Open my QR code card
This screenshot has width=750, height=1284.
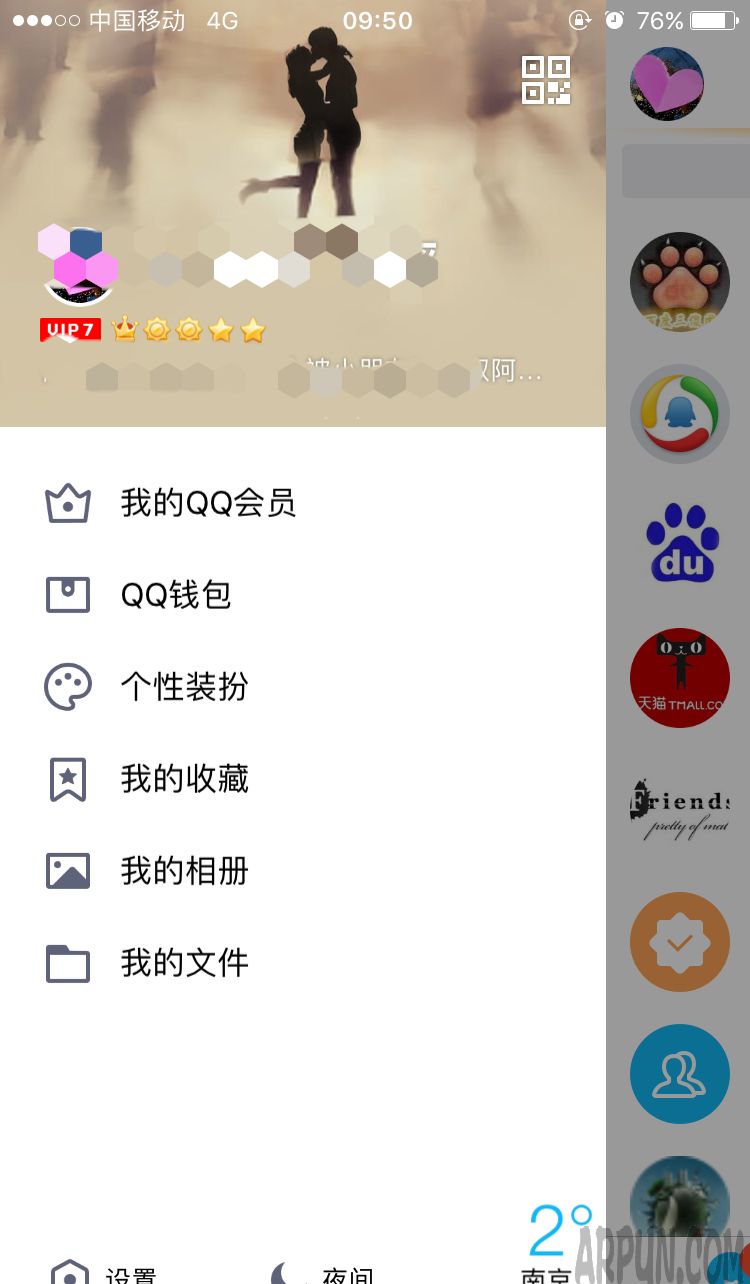pos(546,80)
